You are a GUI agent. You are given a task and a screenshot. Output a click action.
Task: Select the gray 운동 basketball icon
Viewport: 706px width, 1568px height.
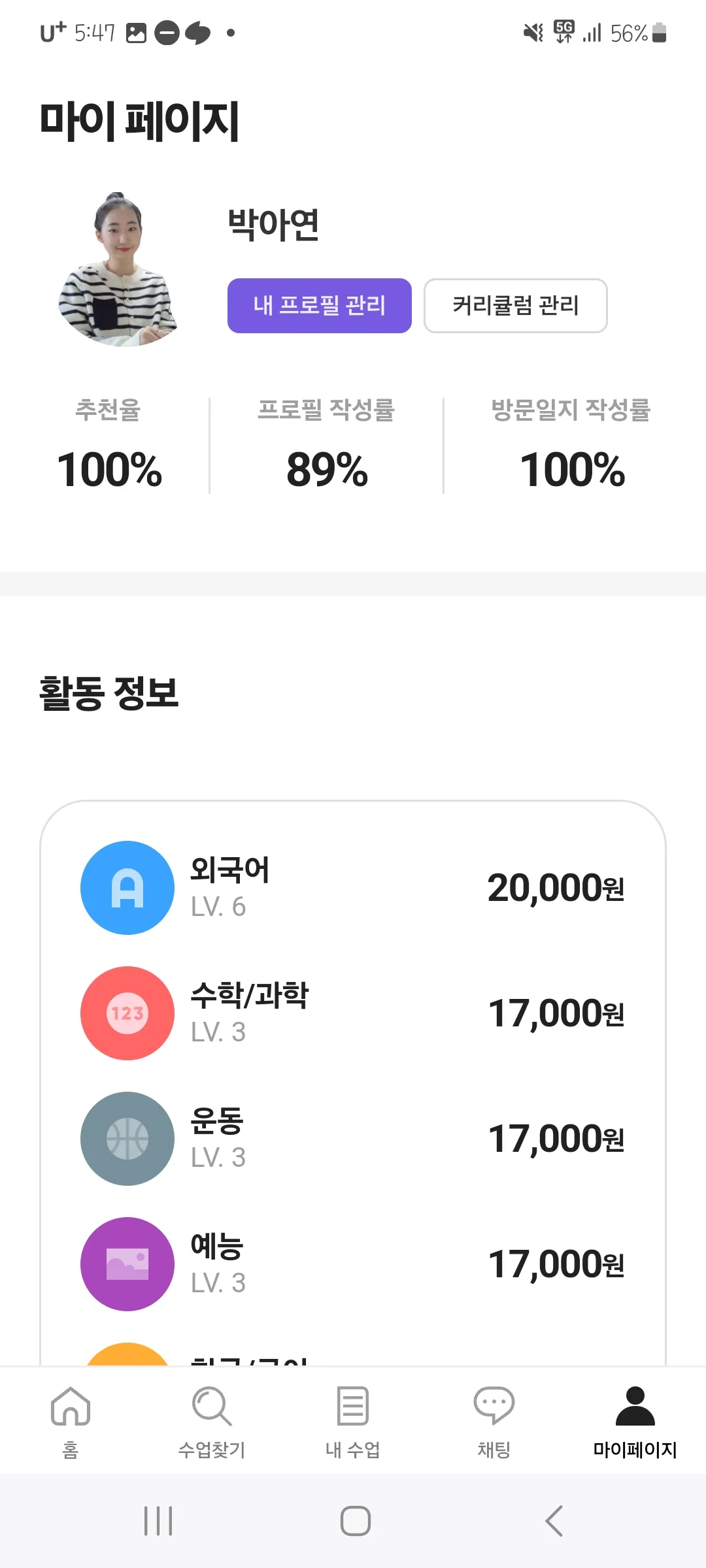[127, 1138]
